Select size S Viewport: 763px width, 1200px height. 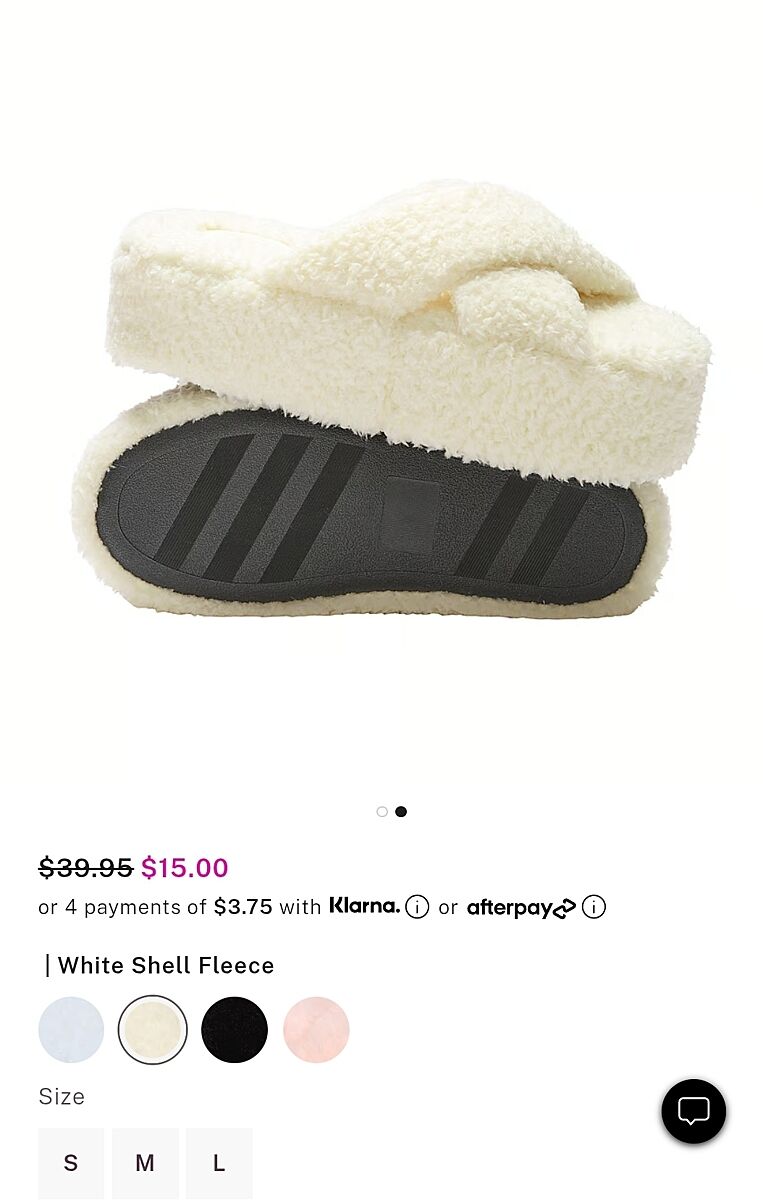point(71,1163)
